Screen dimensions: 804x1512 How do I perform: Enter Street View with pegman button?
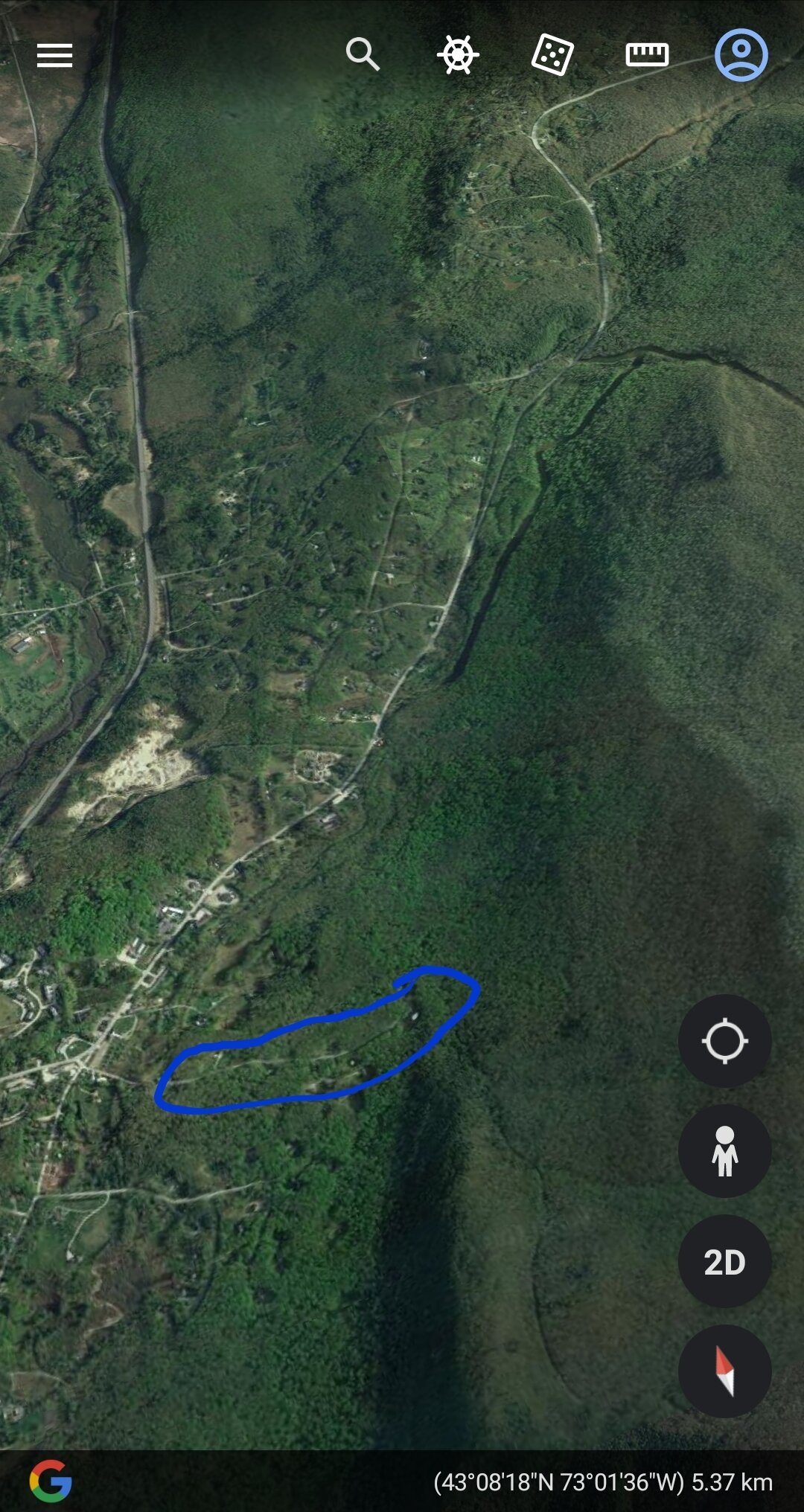[x=724, y=1151]
